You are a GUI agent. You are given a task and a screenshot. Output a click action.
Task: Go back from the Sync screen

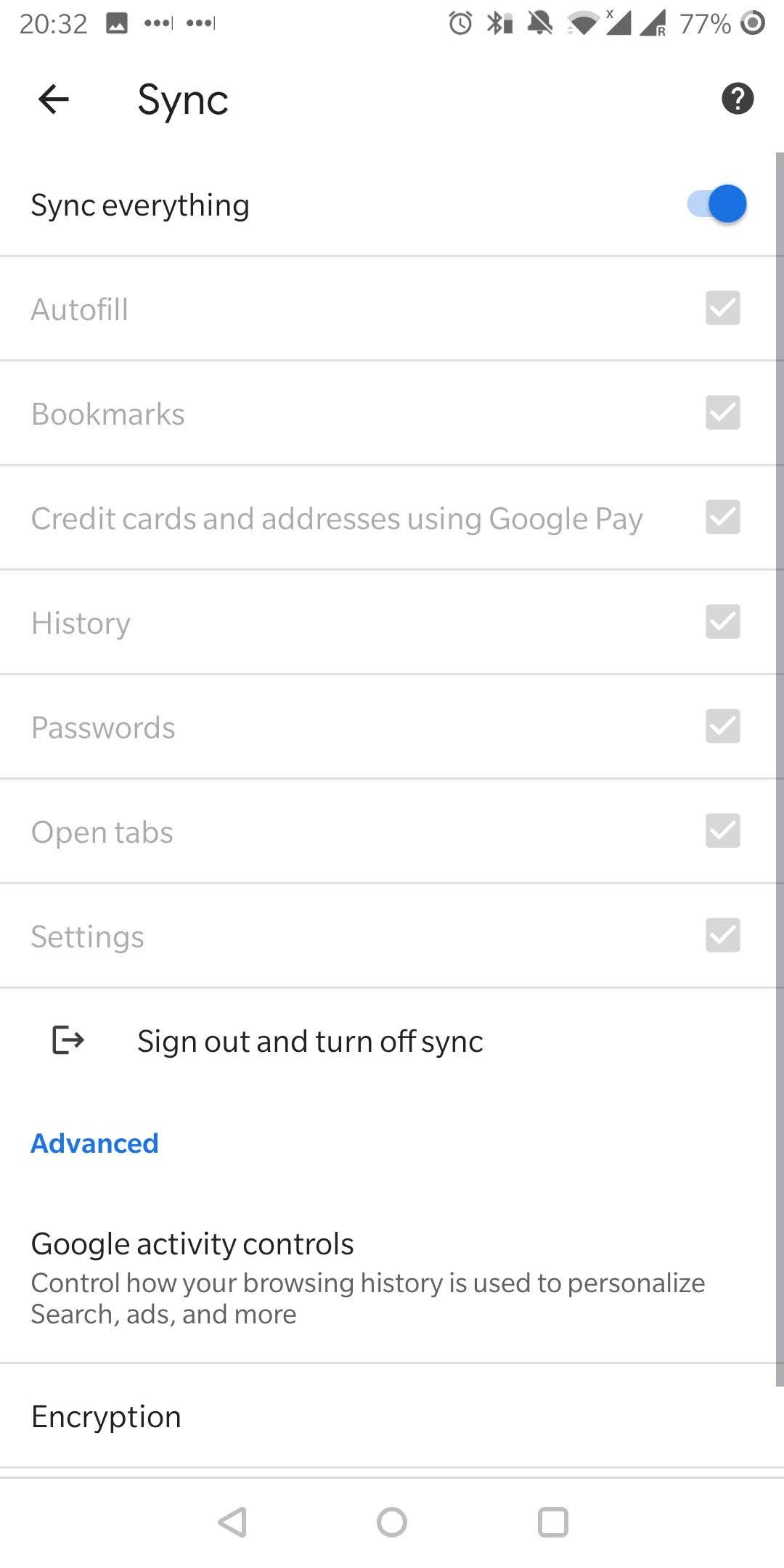pos(53,99)
